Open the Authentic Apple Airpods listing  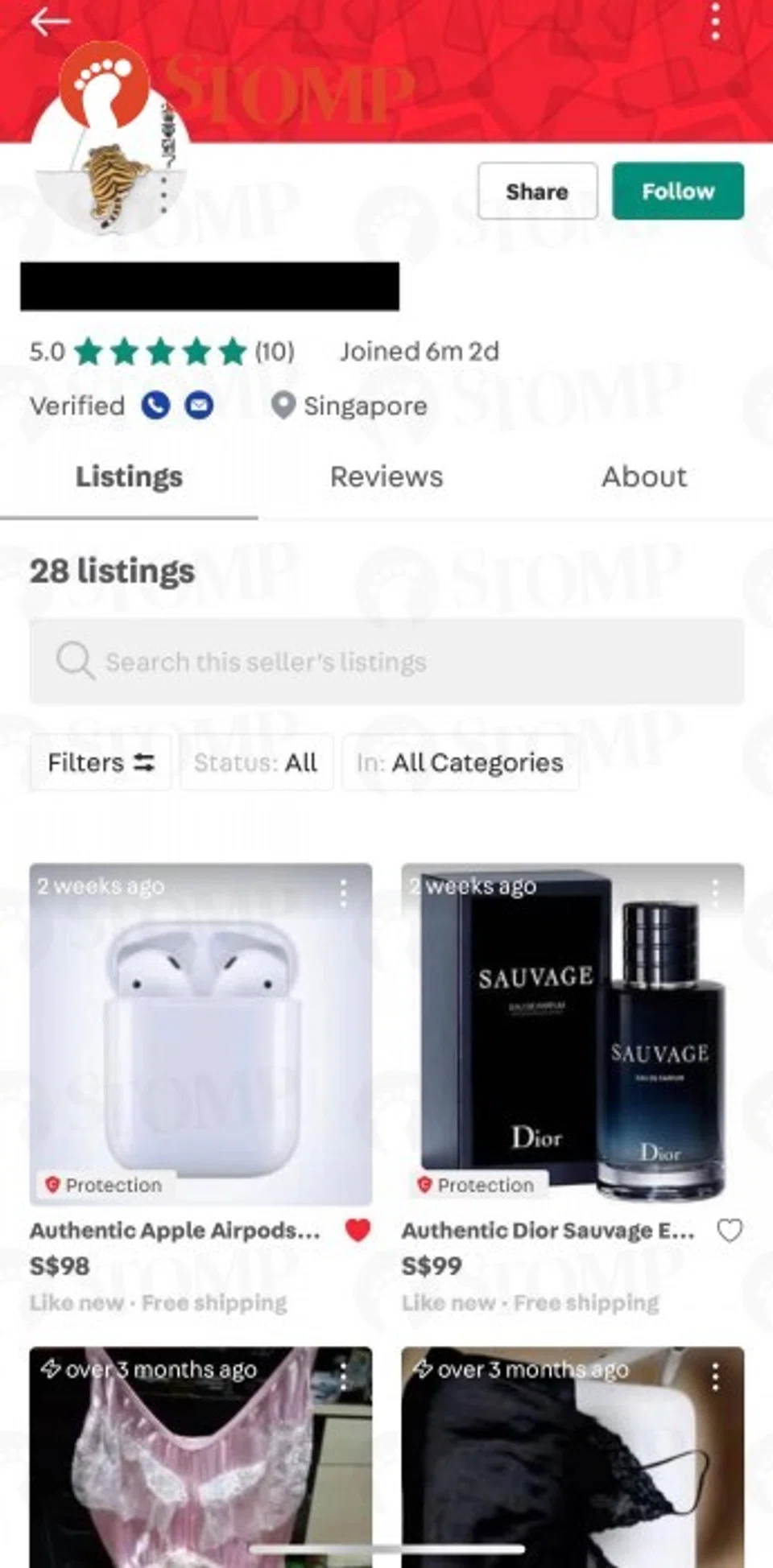point(200,1034)
